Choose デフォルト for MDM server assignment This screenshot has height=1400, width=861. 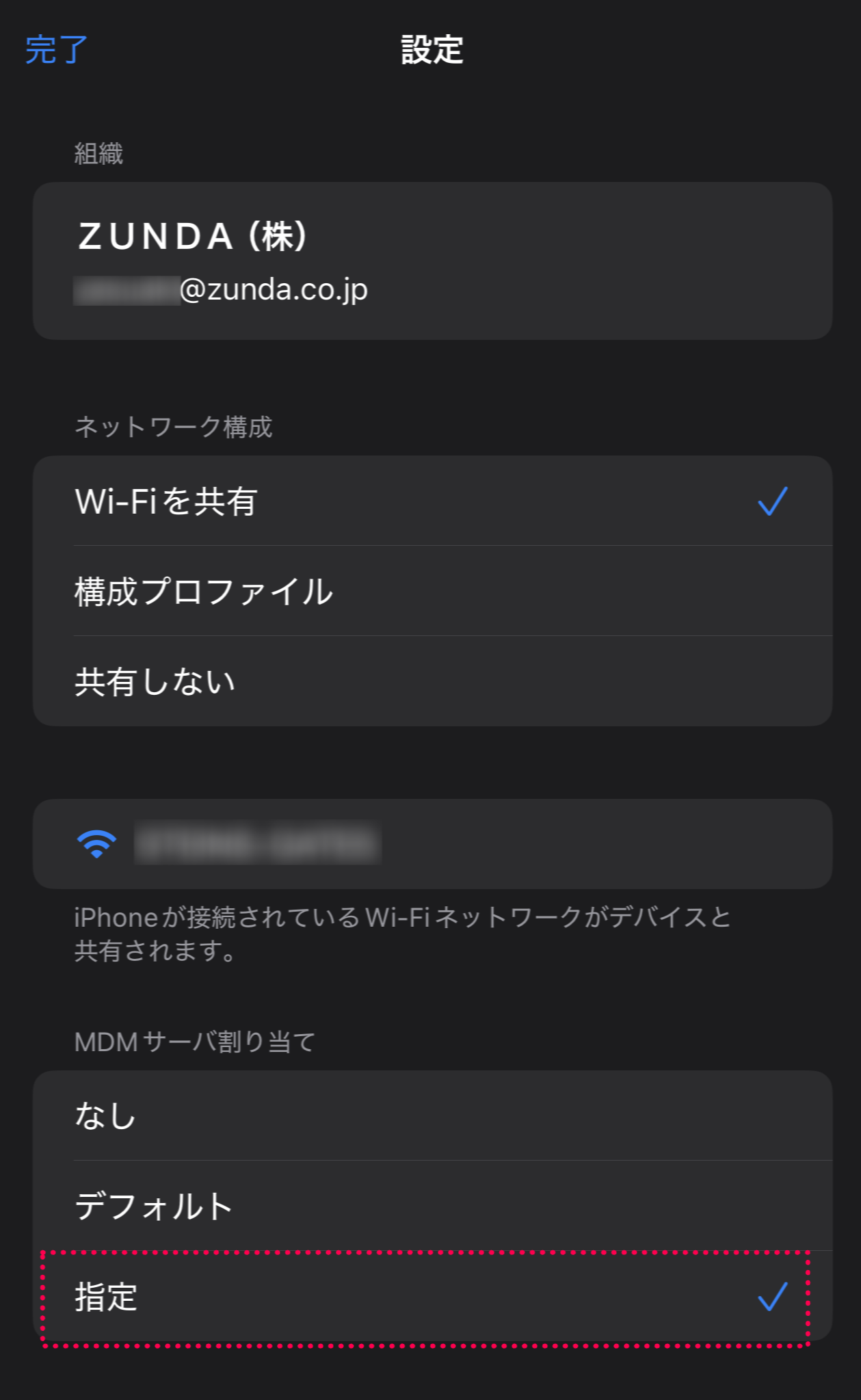tap(432, 1205)
